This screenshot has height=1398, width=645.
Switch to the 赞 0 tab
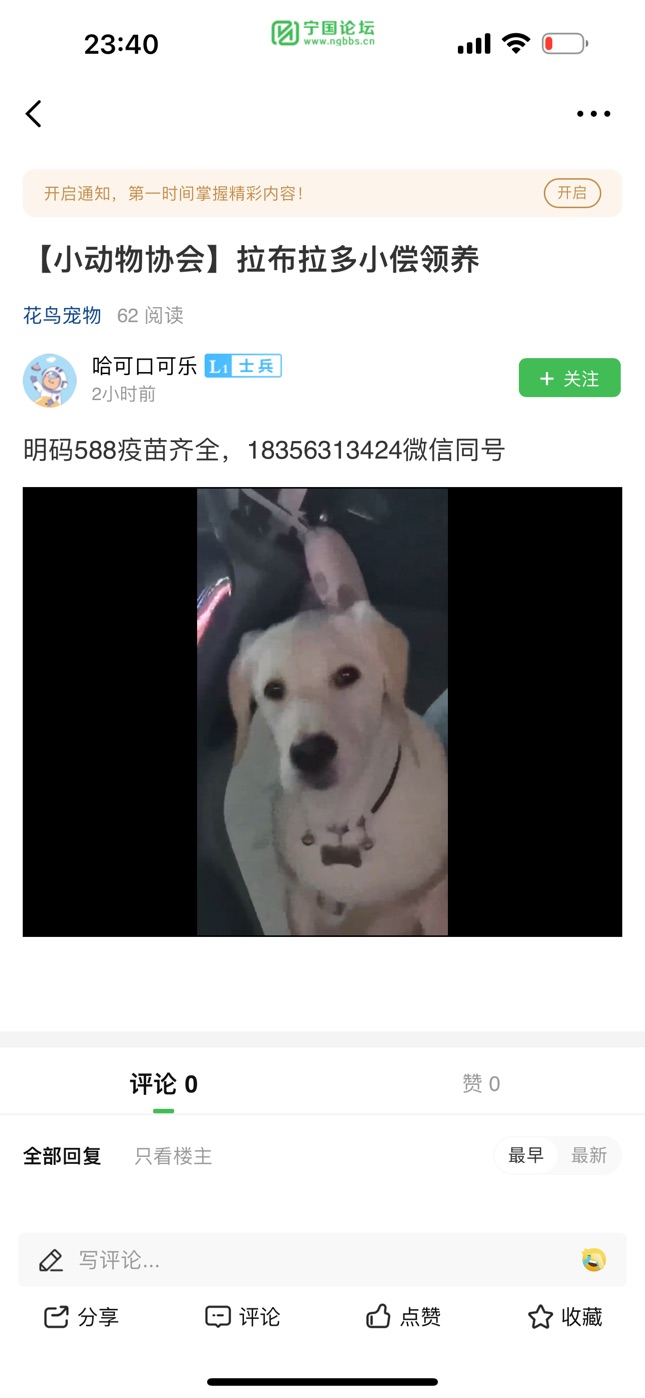point(481,1084)
